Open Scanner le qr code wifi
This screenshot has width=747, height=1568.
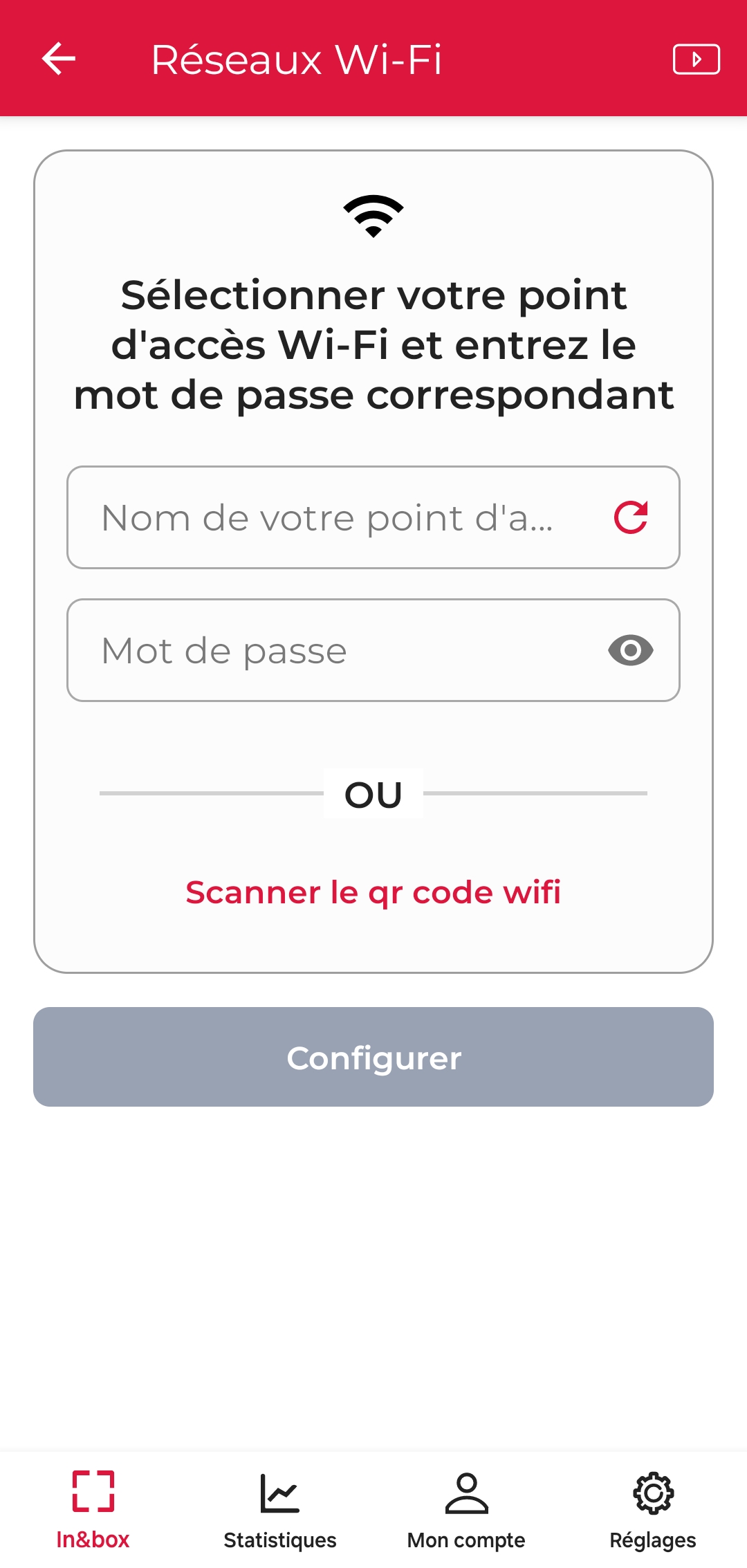coord(373,892)
